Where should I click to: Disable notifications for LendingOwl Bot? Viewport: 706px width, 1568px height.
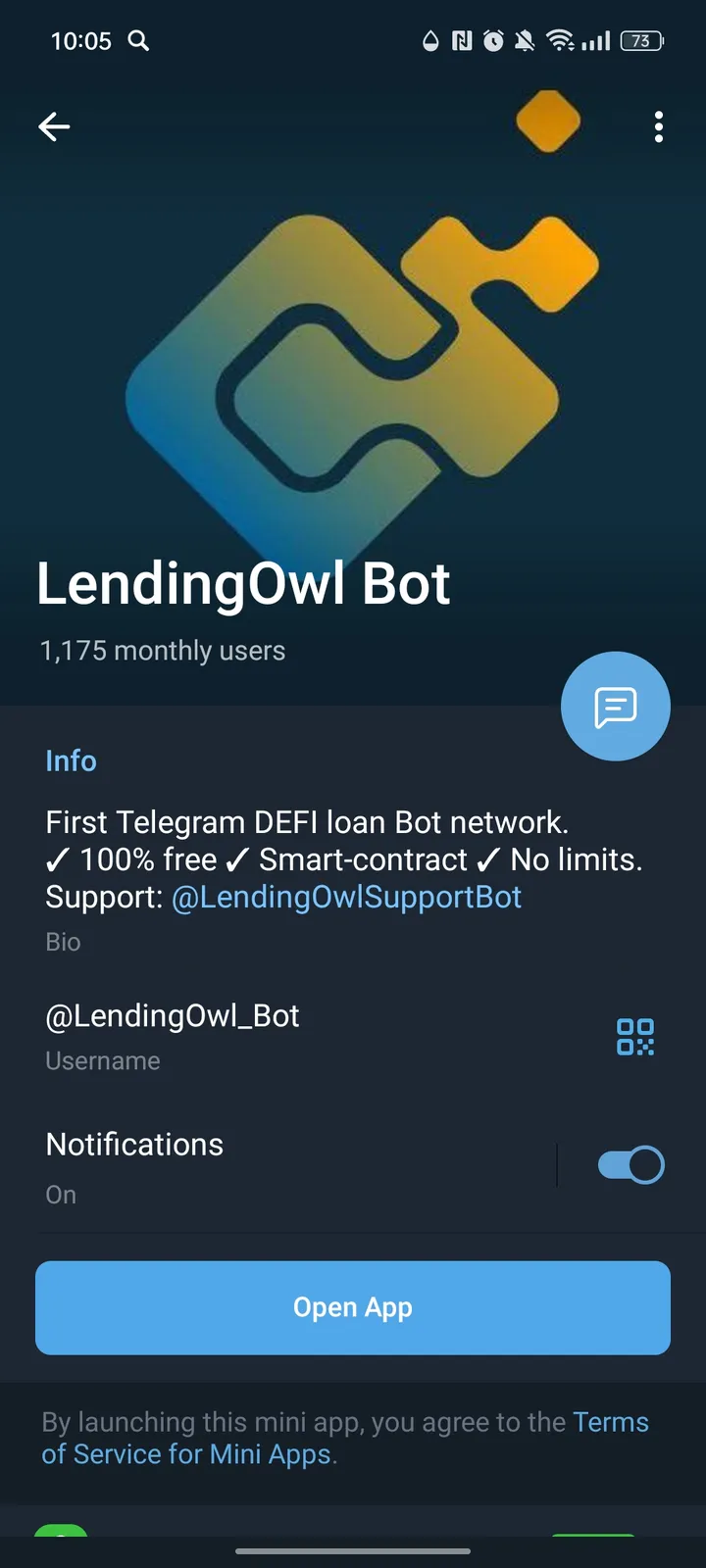pos(629,1164)
